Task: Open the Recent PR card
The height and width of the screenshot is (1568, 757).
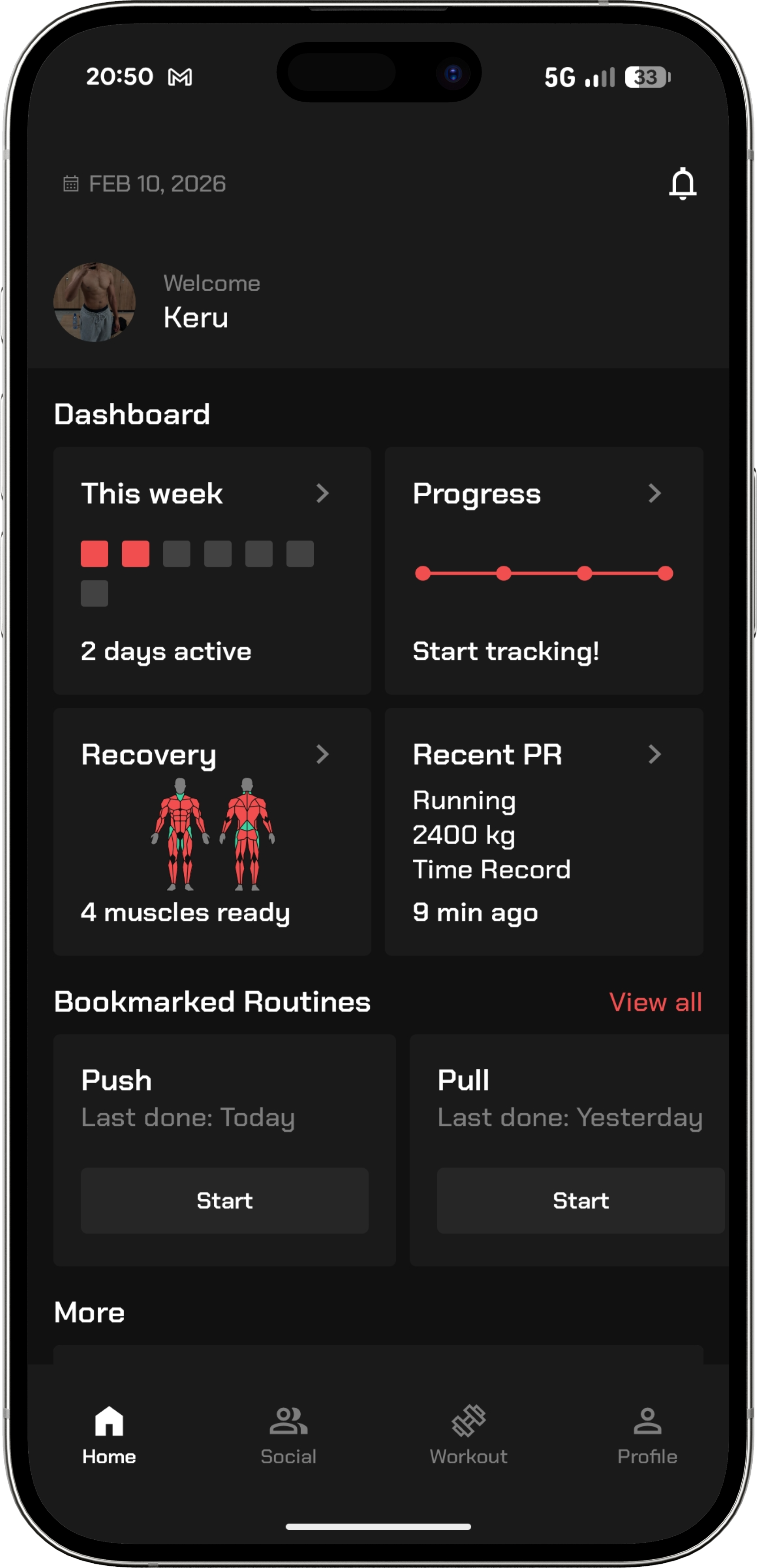Action: [543, 831]
